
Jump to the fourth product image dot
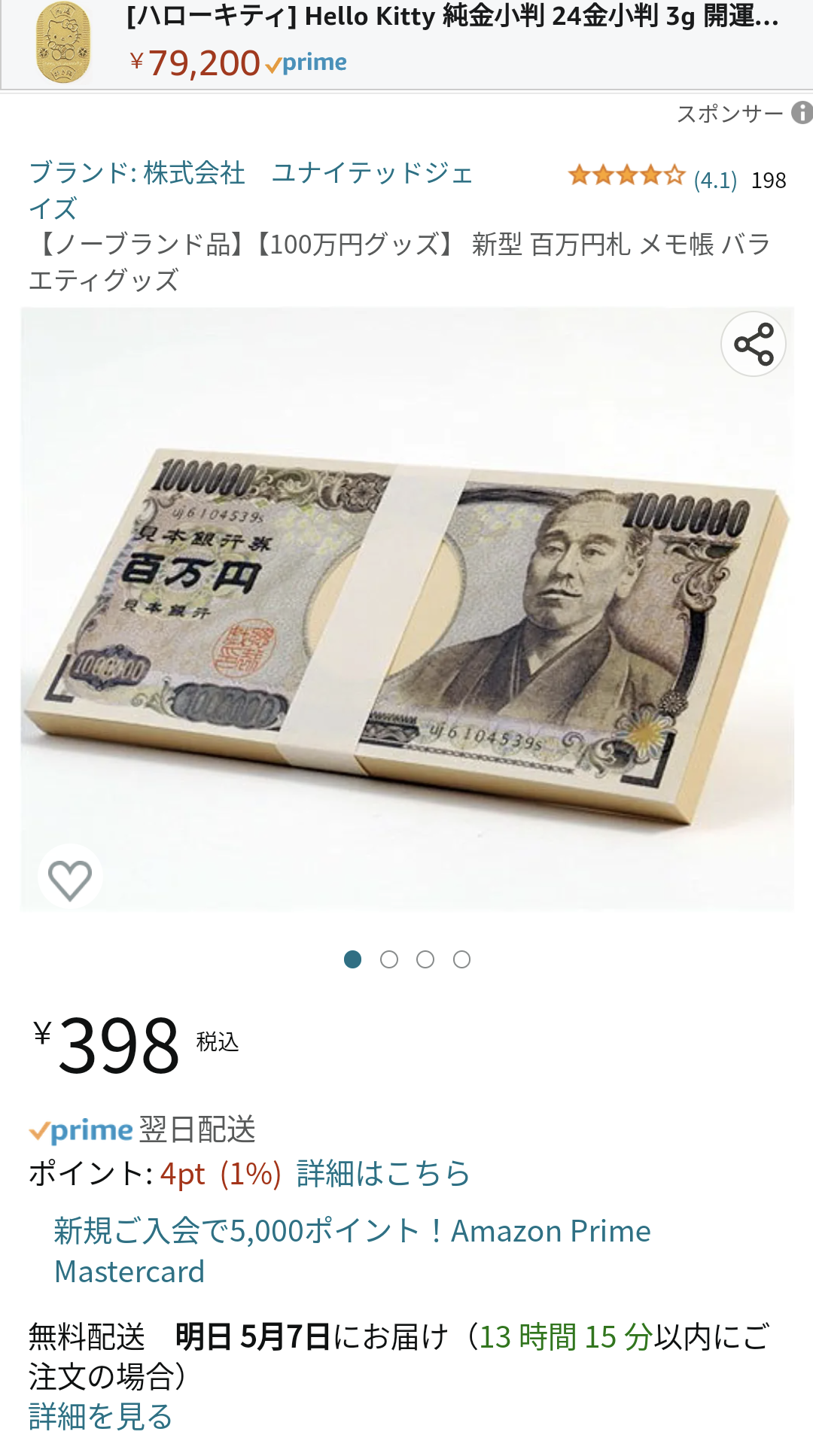pos(462,959)
